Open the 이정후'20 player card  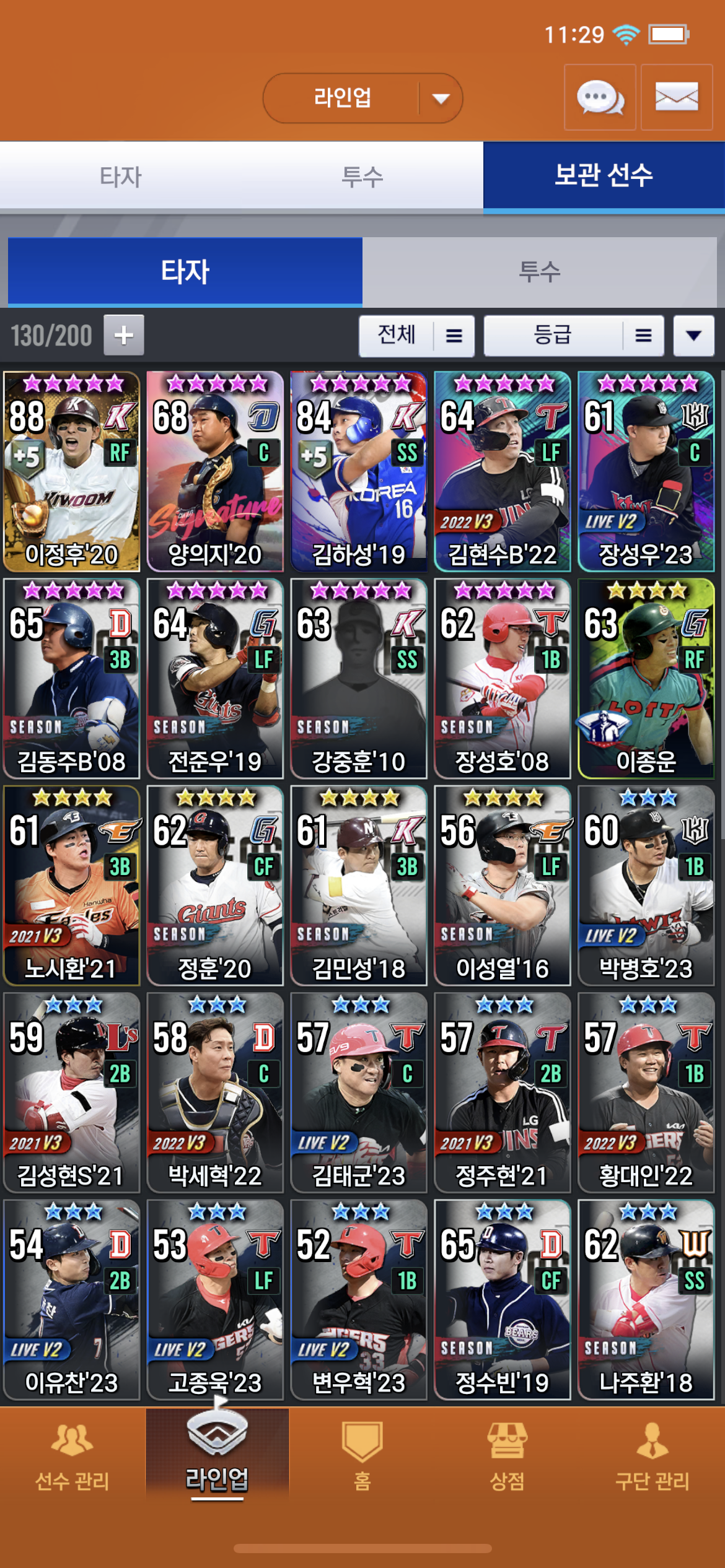tap(71, 471)
